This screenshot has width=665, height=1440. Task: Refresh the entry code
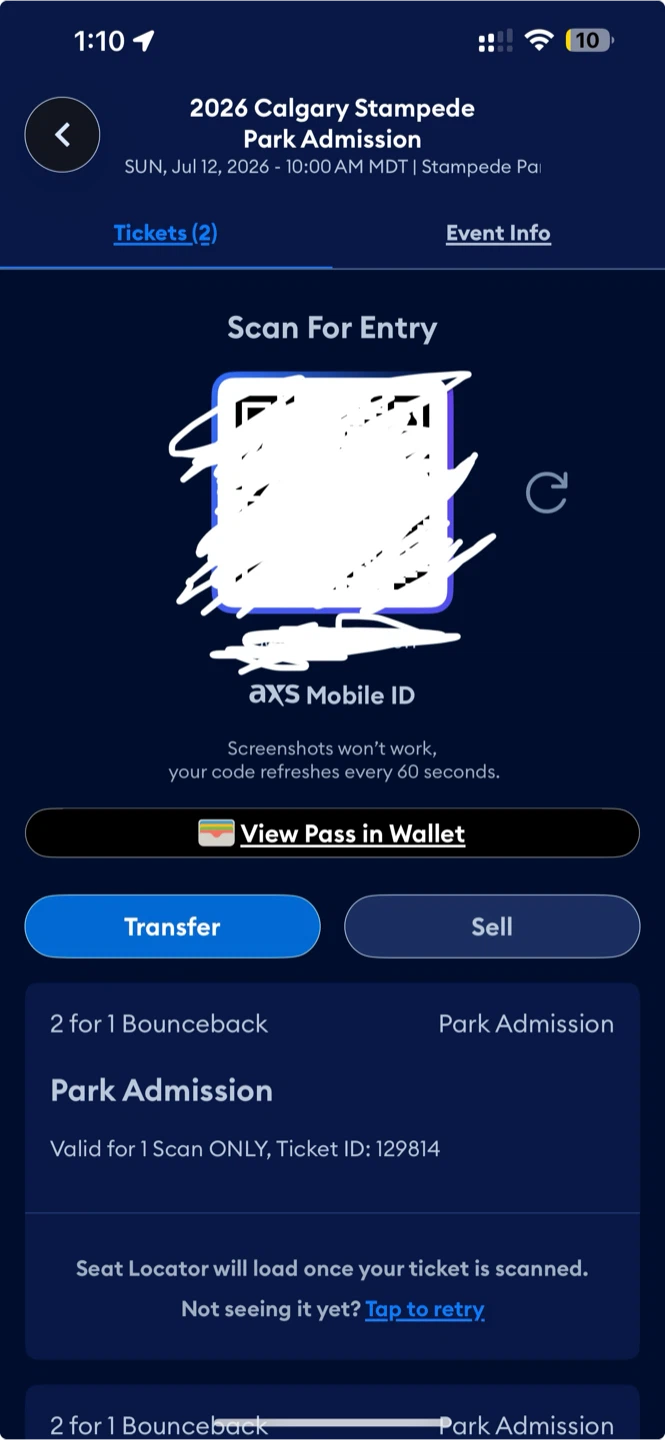point(547,492)
